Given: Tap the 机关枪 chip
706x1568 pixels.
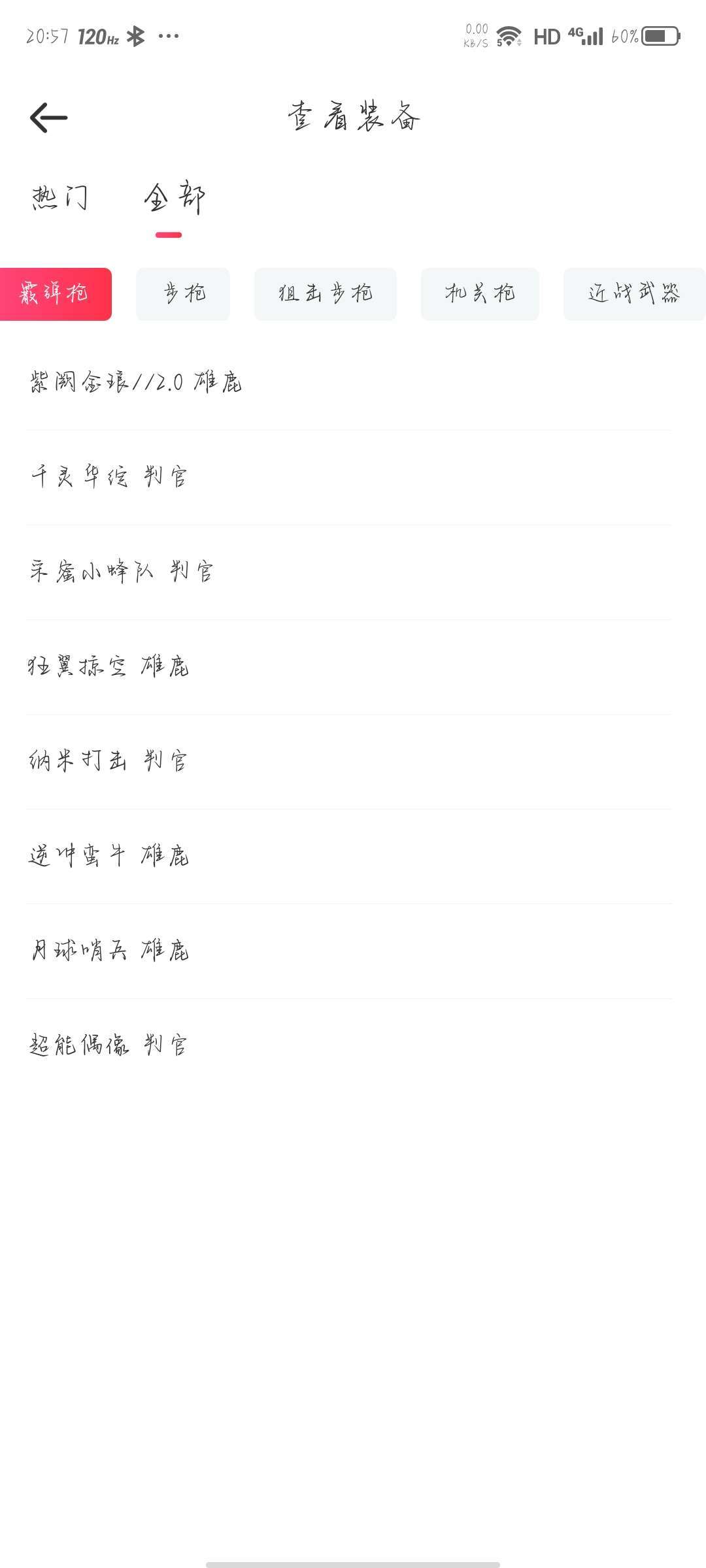Looking at the screenshot, I should click(480, 294).
